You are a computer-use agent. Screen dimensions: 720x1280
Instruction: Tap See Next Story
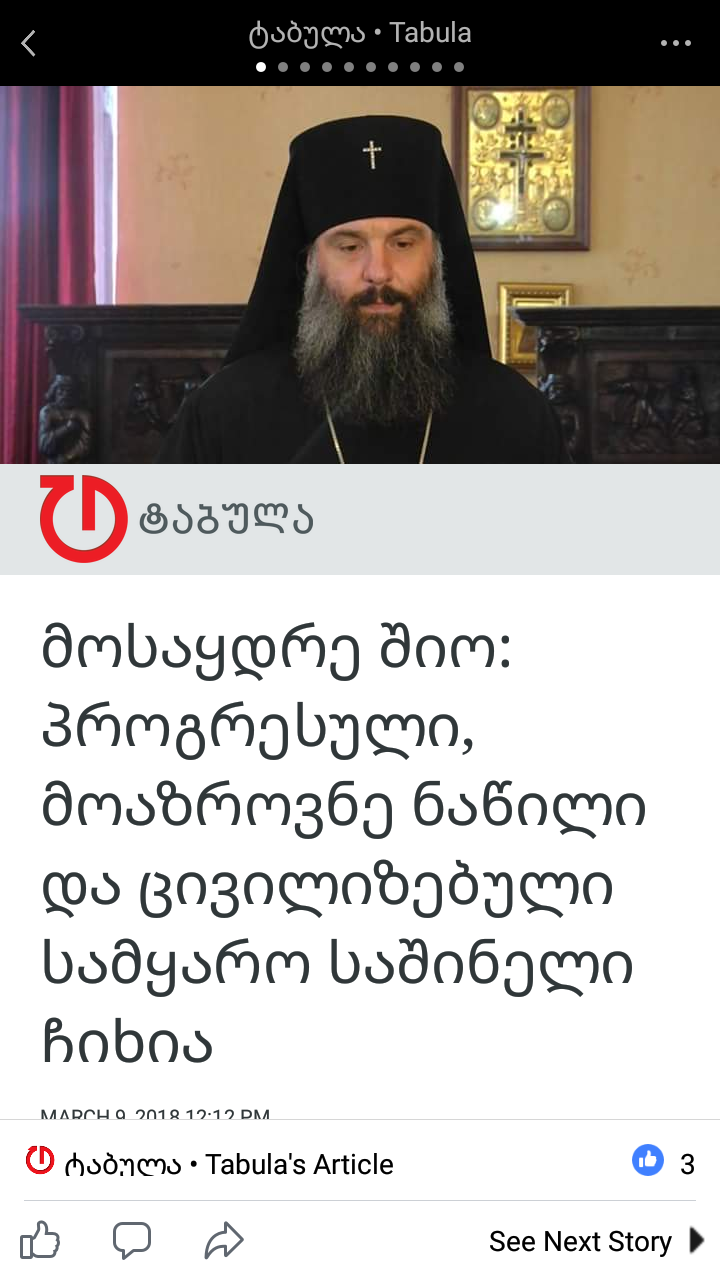point(595,1241)
